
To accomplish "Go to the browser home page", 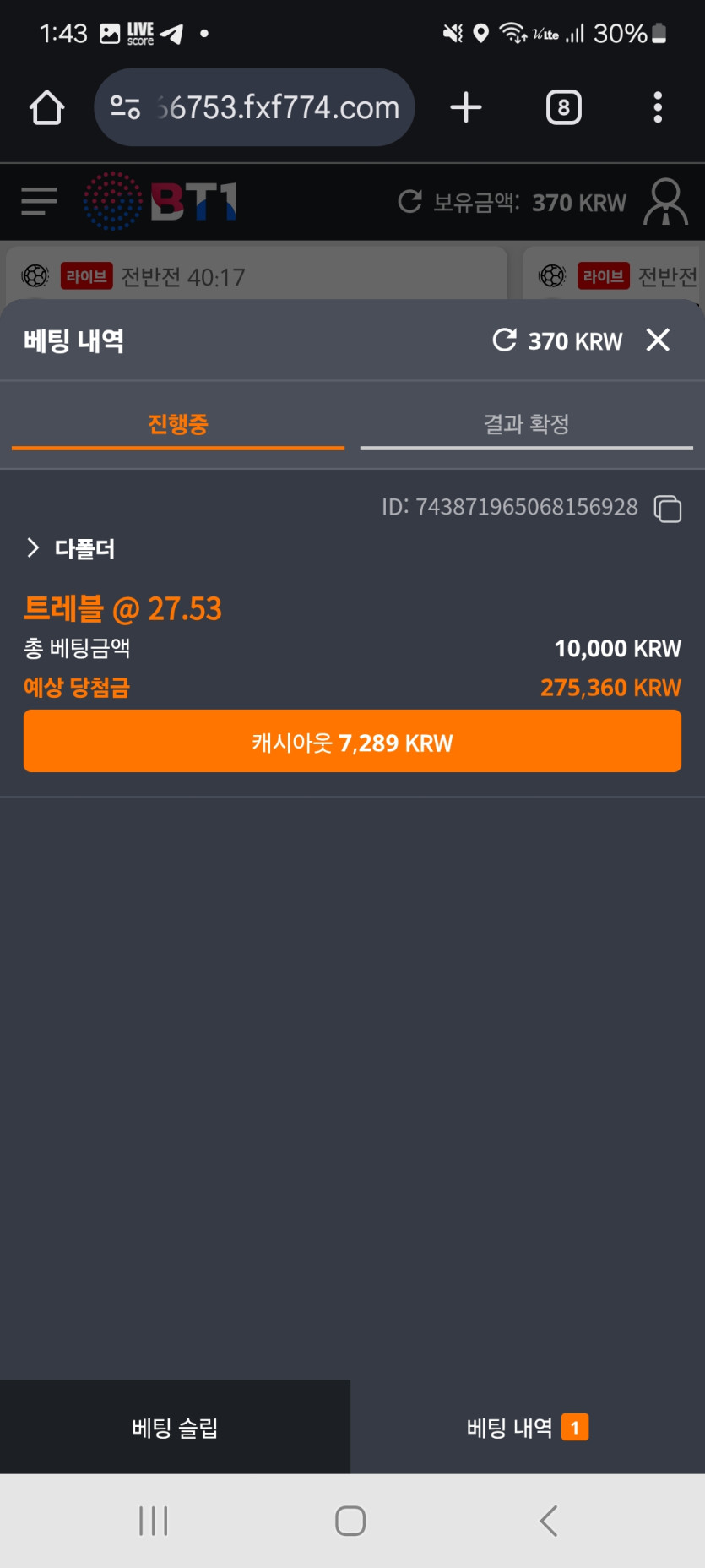I will (47, 107).
